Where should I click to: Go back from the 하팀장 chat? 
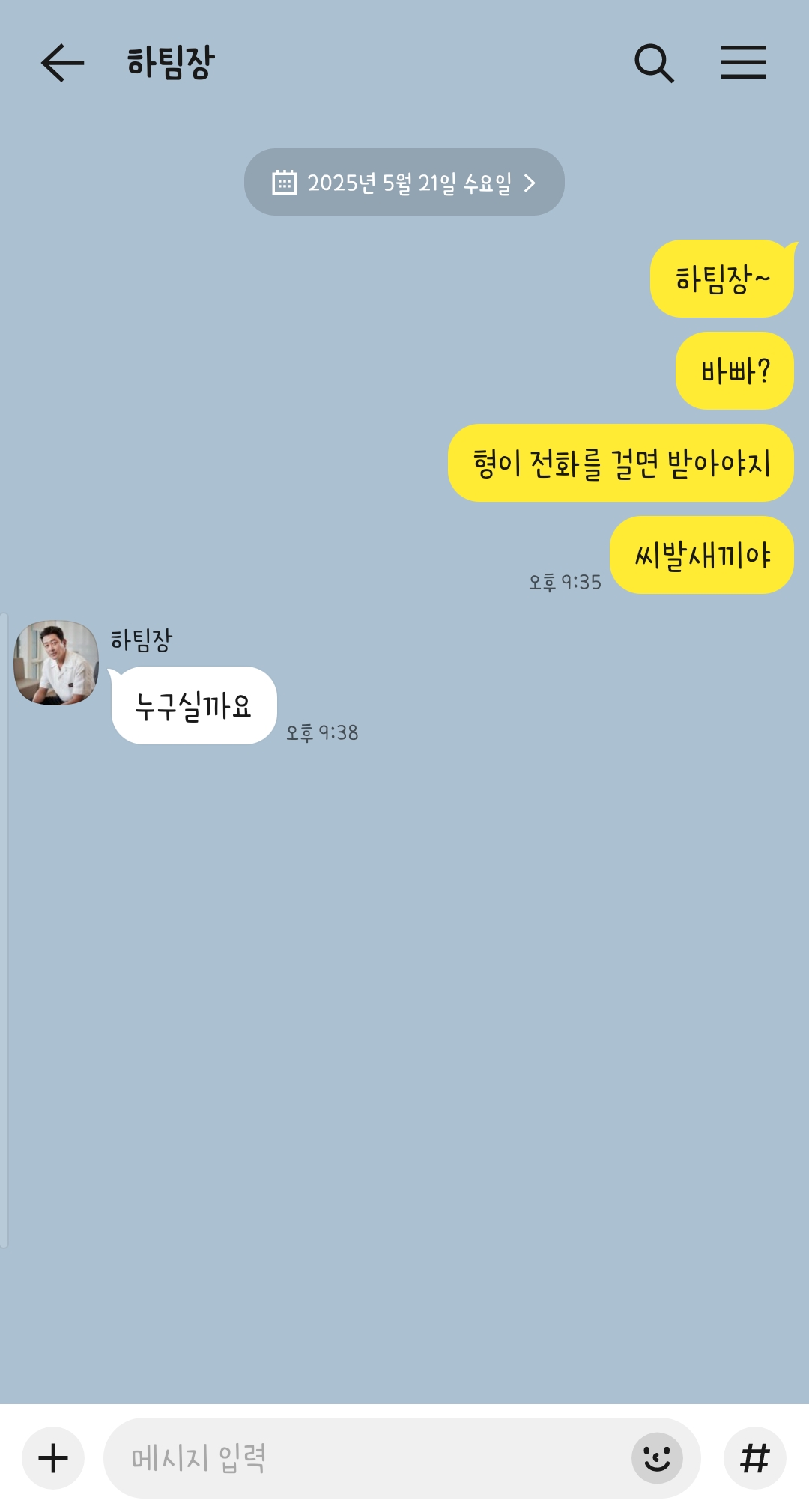[x=62, y=63]
